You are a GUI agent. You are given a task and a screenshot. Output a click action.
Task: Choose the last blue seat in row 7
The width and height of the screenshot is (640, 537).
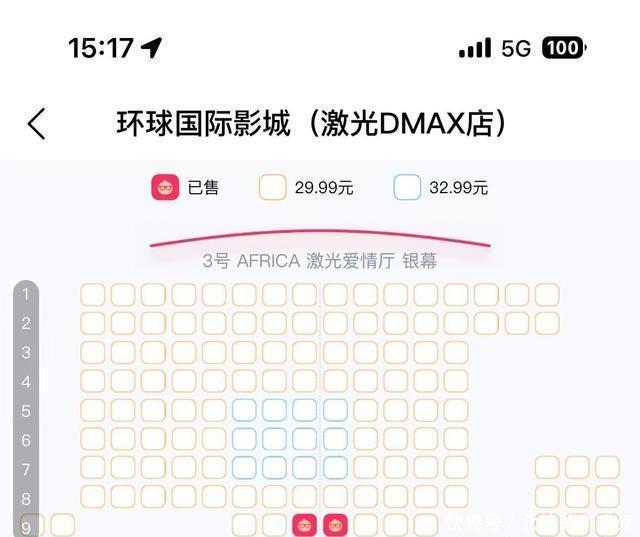point(335,468)
